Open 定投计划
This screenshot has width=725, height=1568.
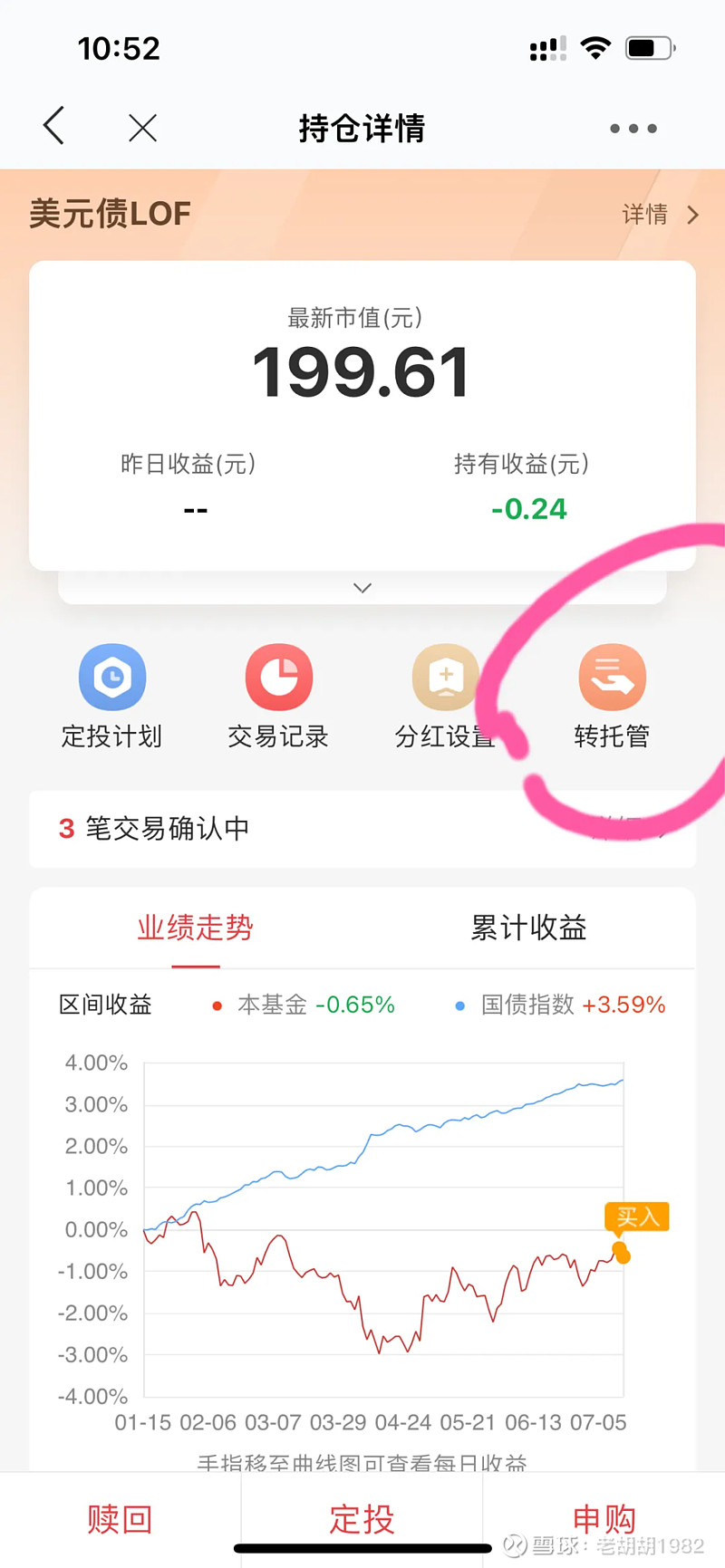tap(111, 697)
